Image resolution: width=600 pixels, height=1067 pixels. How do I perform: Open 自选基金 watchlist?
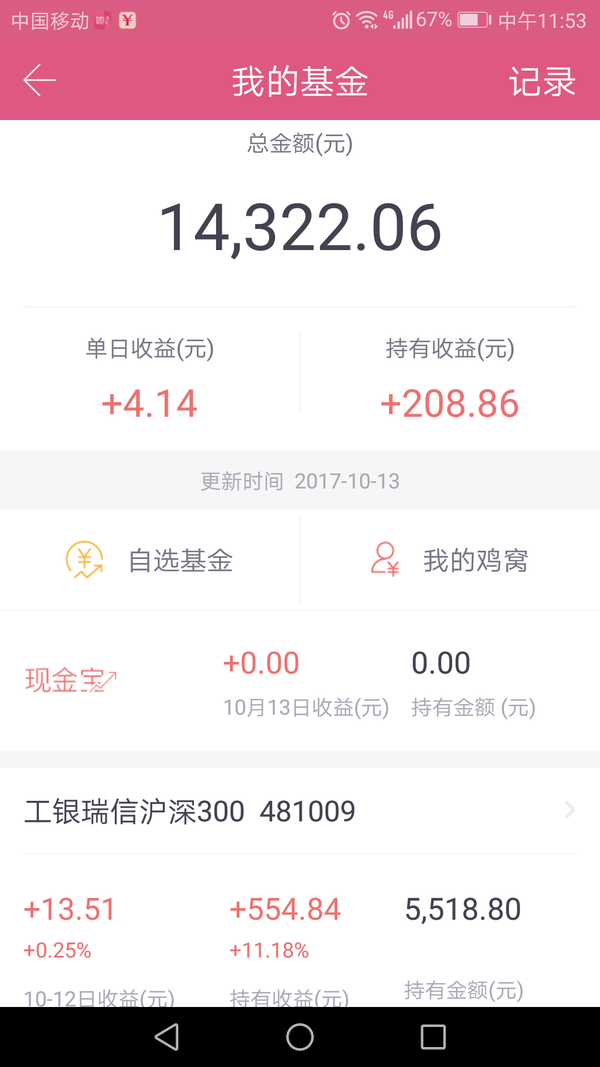[150, 560]
